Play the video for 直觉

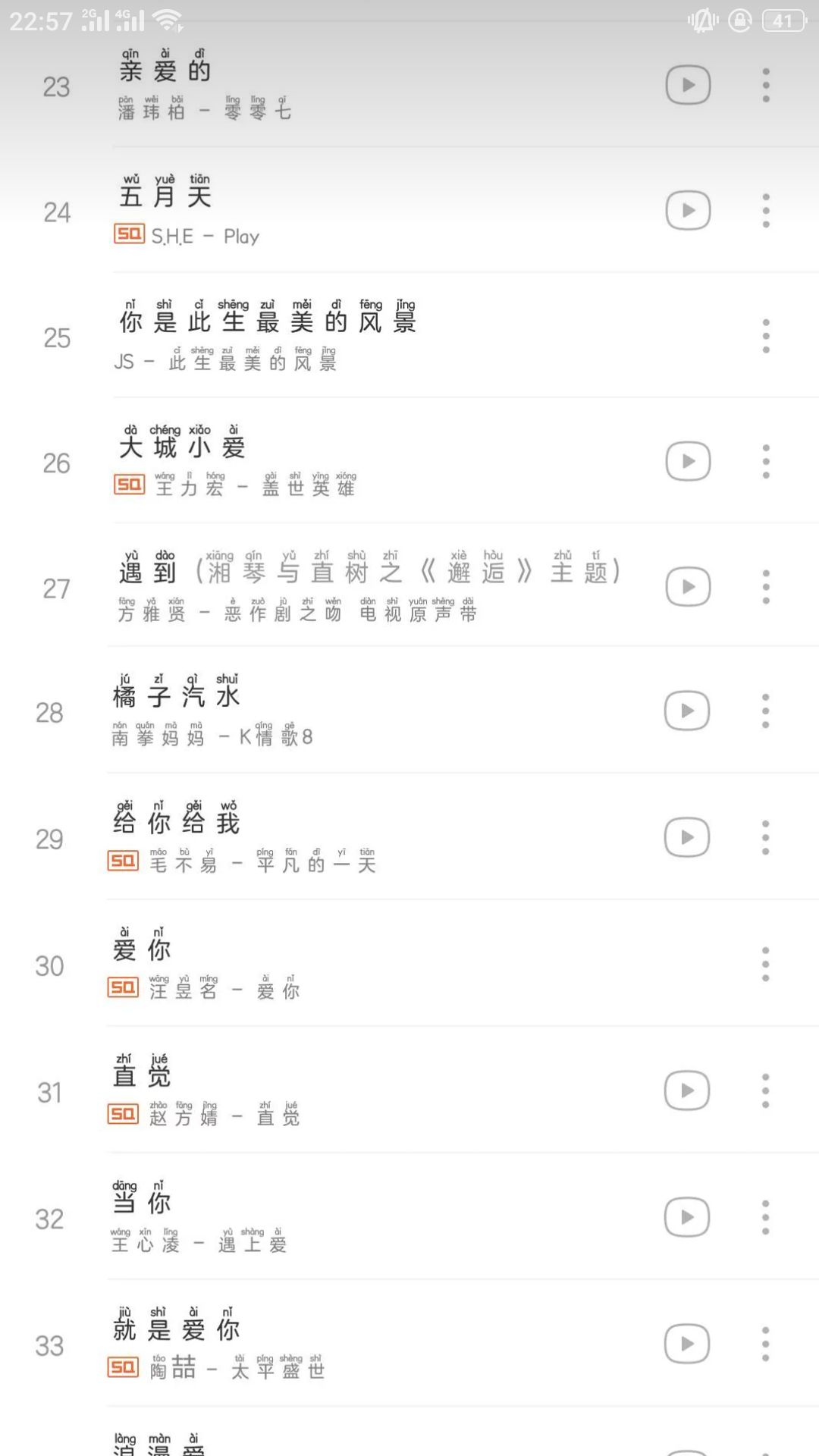point(686,1090)
